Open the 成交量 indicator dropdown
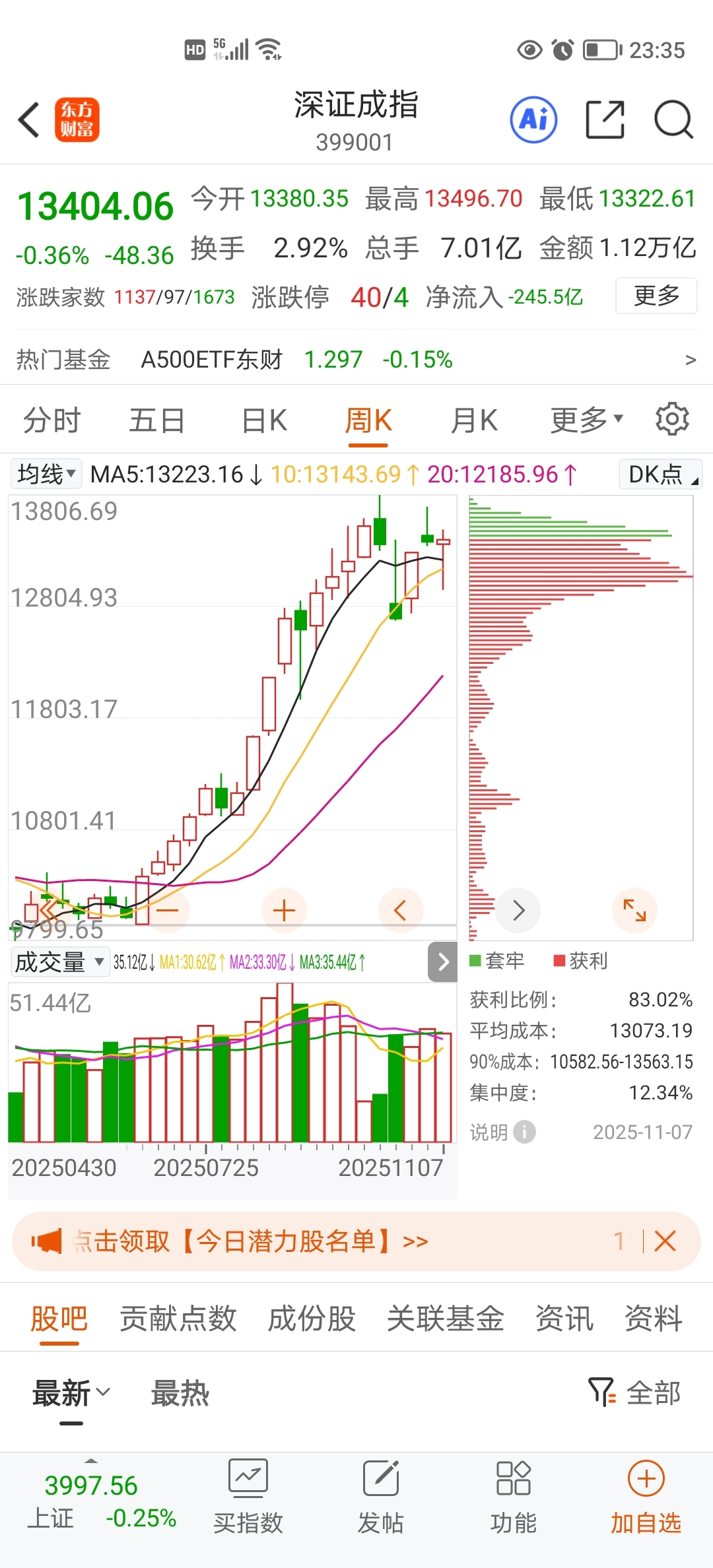Viewport: 713px width, 1568px height. 59,962
